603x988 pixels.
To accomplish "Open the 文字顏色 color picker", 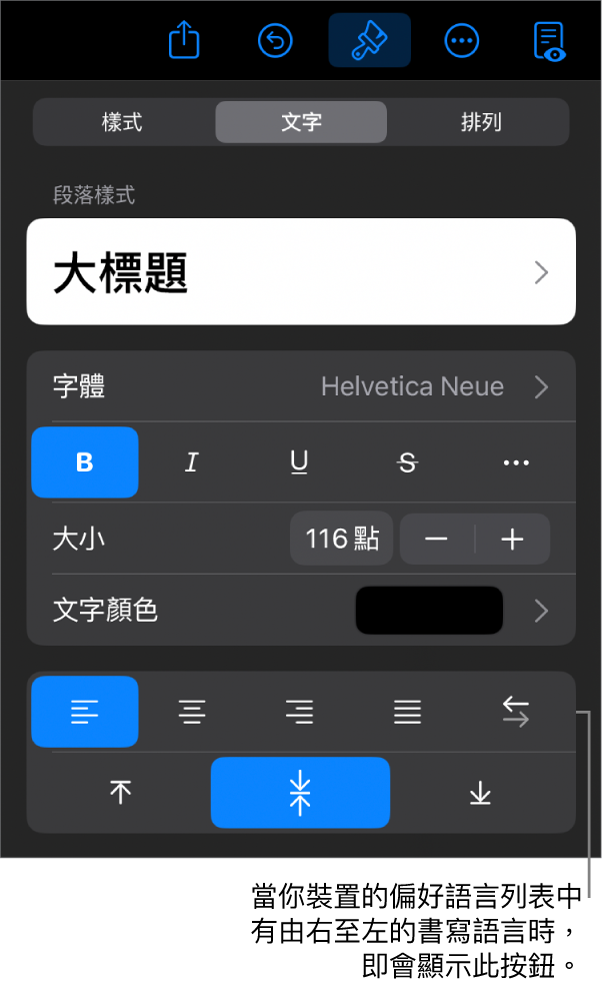I will (x=429, y=610).
